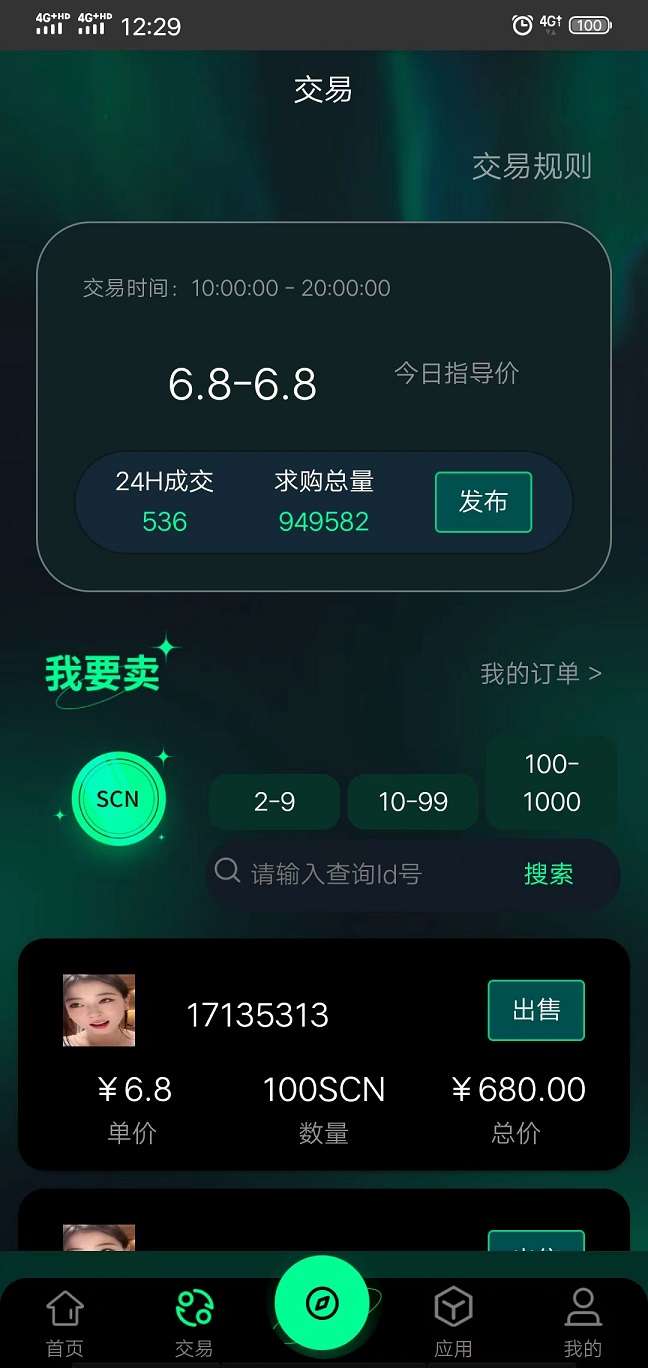Viewport: 648px width, 1368px height.
Task: Switch to the 交易 trade tab
Action: click(x=194, y=1322)
